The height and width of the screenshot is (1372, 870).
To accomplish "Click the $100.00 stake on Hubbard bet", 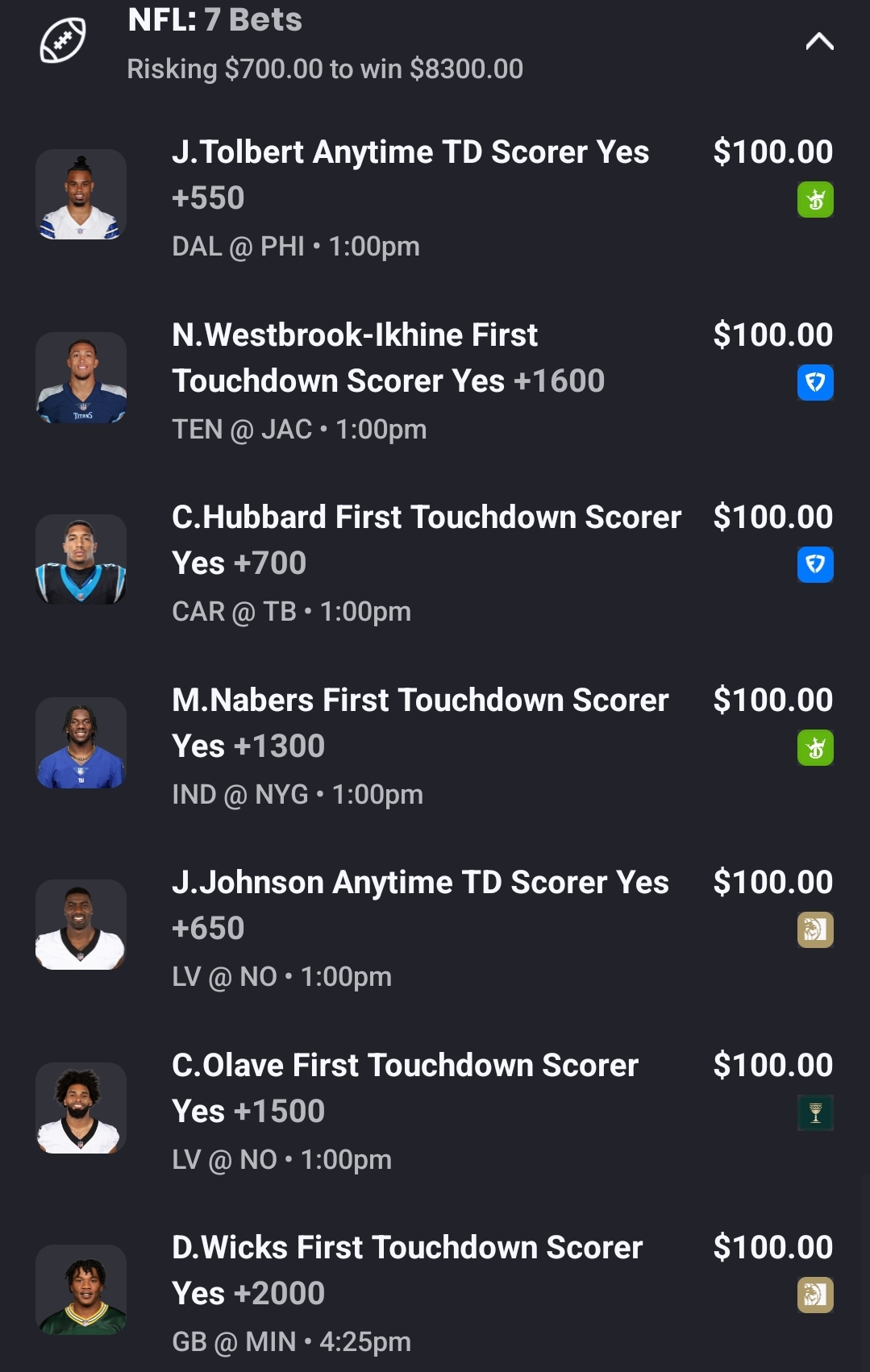I will [x=772, y=516].
